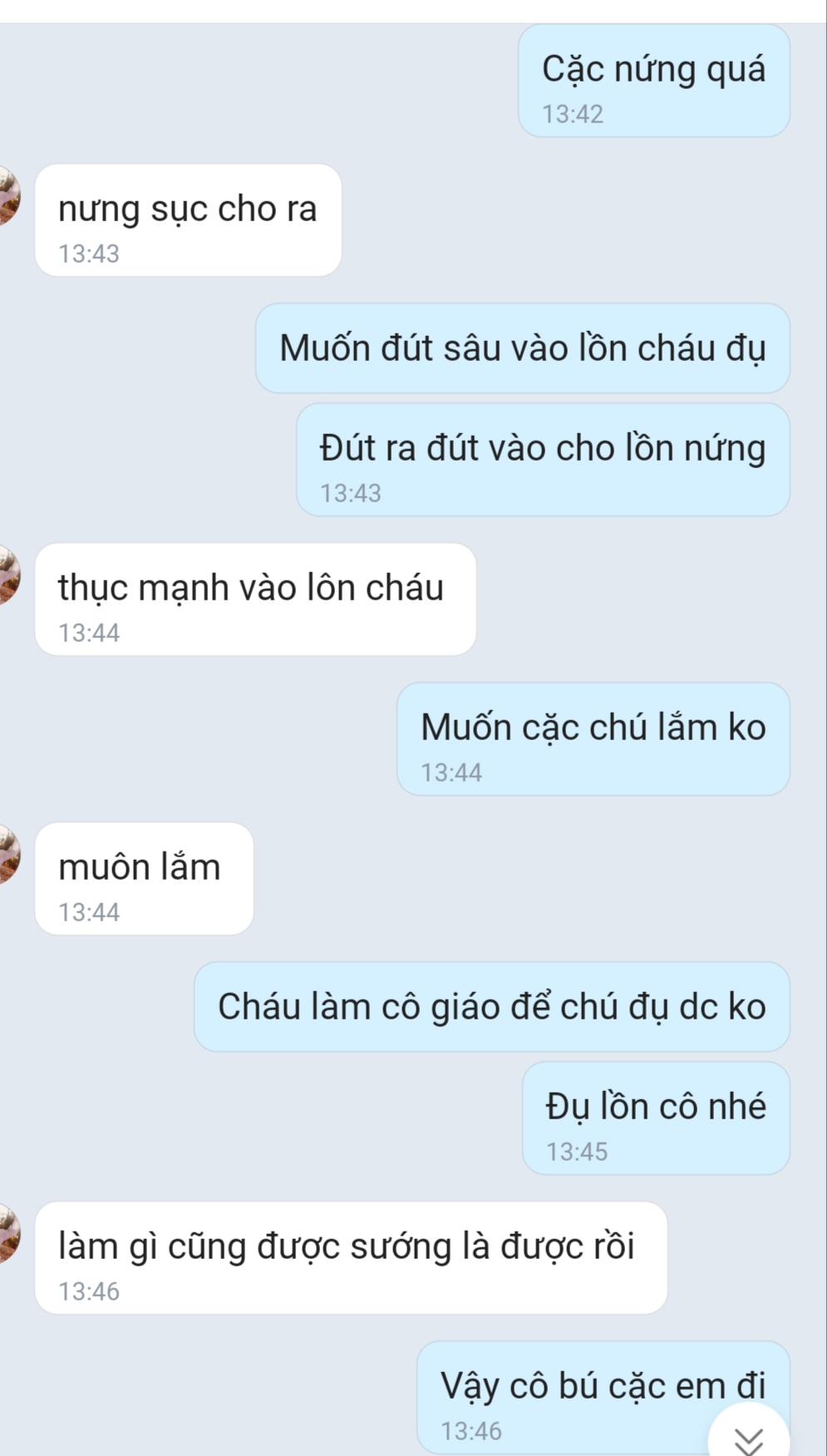Open sender's avatar beside the 13:43 received message
This screenshot has height=1456, width=827.
click(8, 196)
